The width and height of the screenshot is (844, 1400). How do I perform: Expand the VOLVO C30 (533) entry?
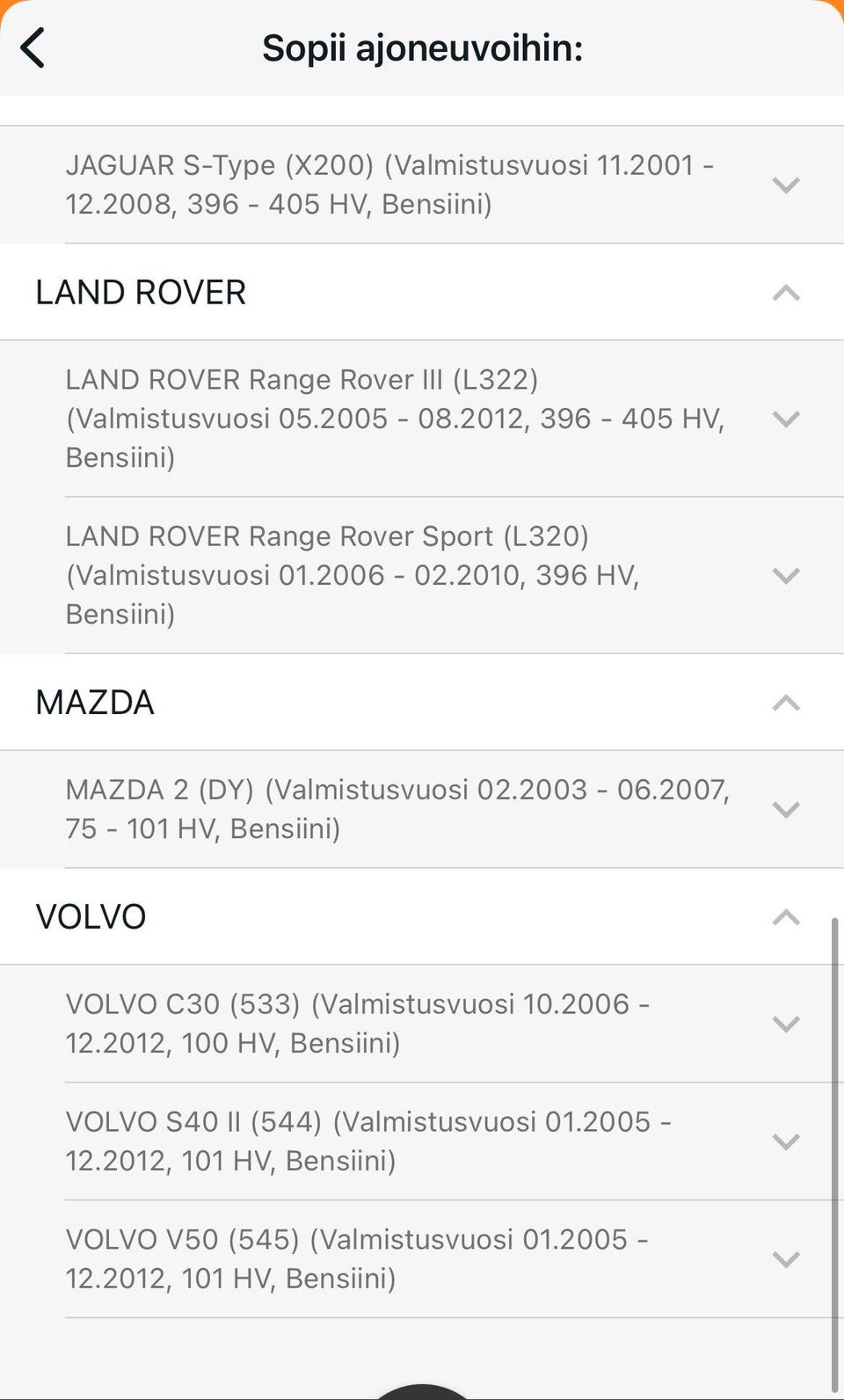click(785, 1024)
